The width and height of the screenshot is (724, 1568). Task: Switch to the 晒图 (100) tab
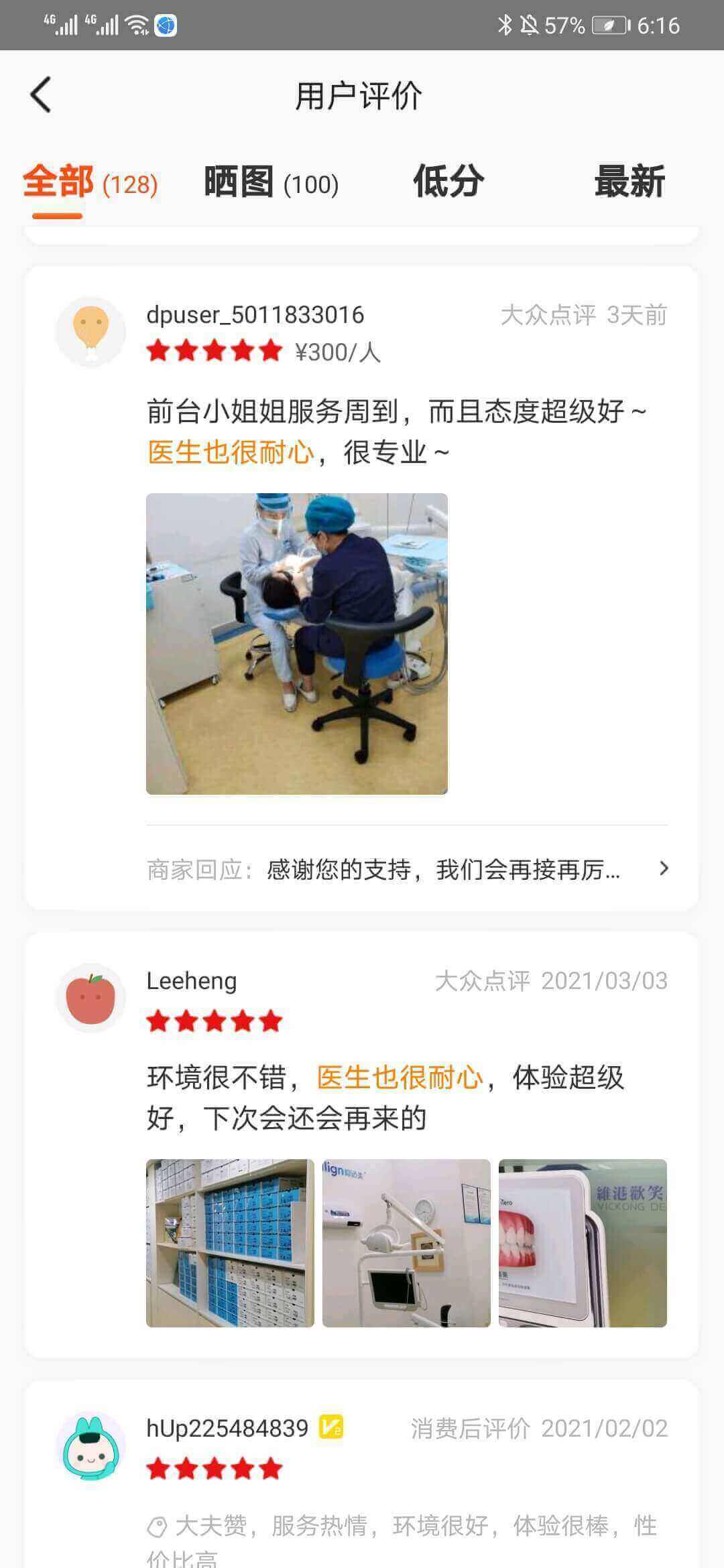271,182
